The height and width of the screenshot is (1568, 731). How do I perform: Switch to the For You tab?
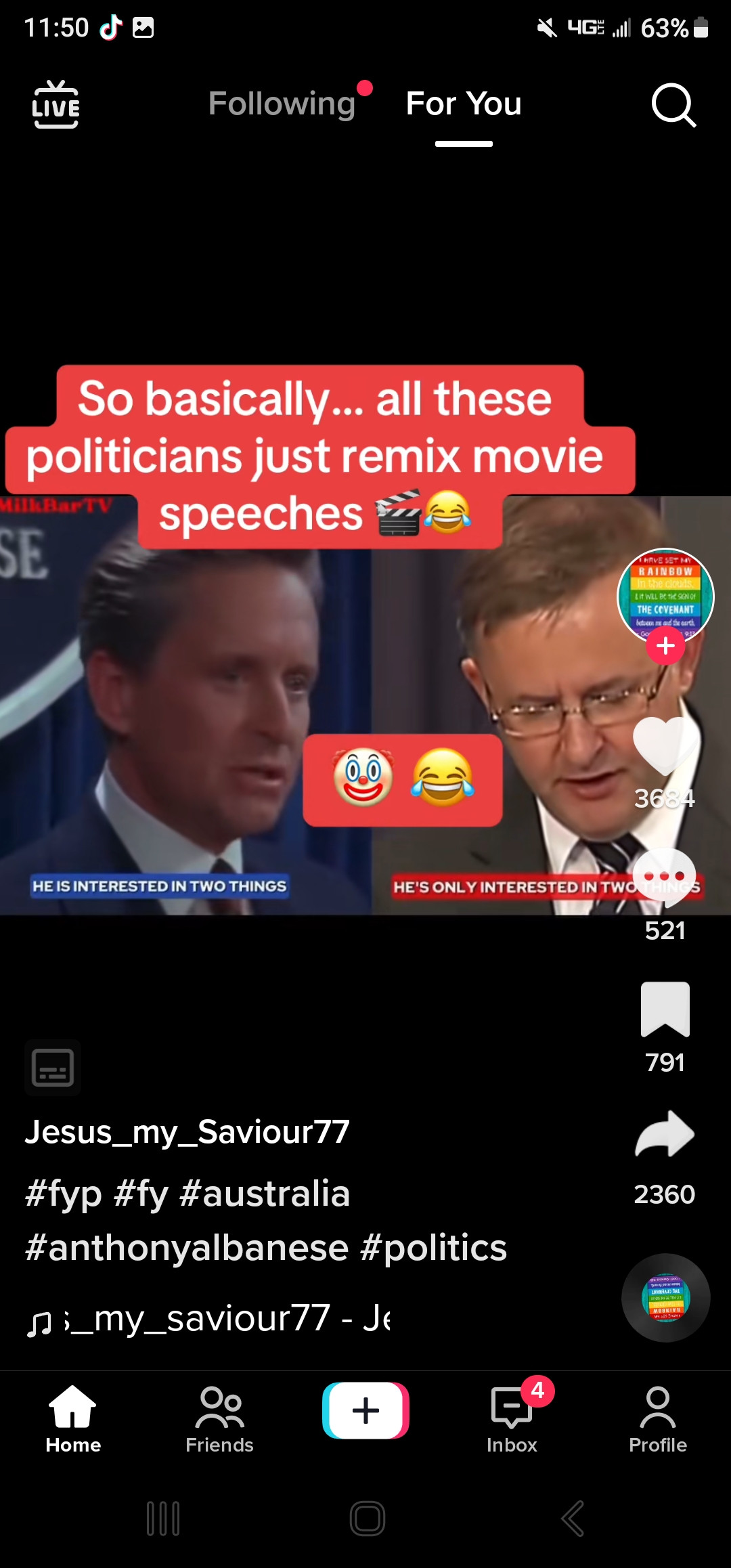(464, 104)
